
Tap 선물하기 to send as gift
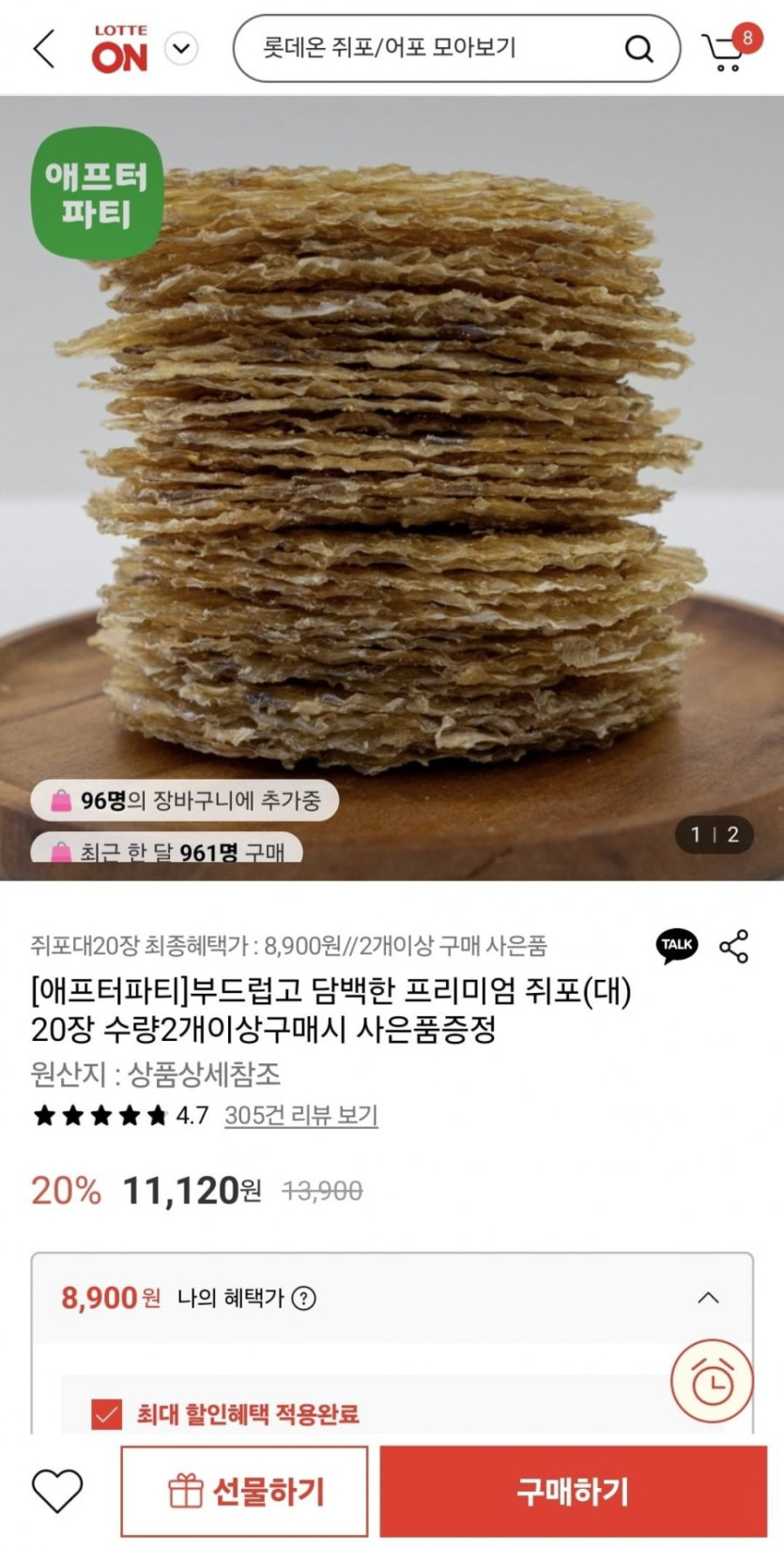pos(244,1491)
